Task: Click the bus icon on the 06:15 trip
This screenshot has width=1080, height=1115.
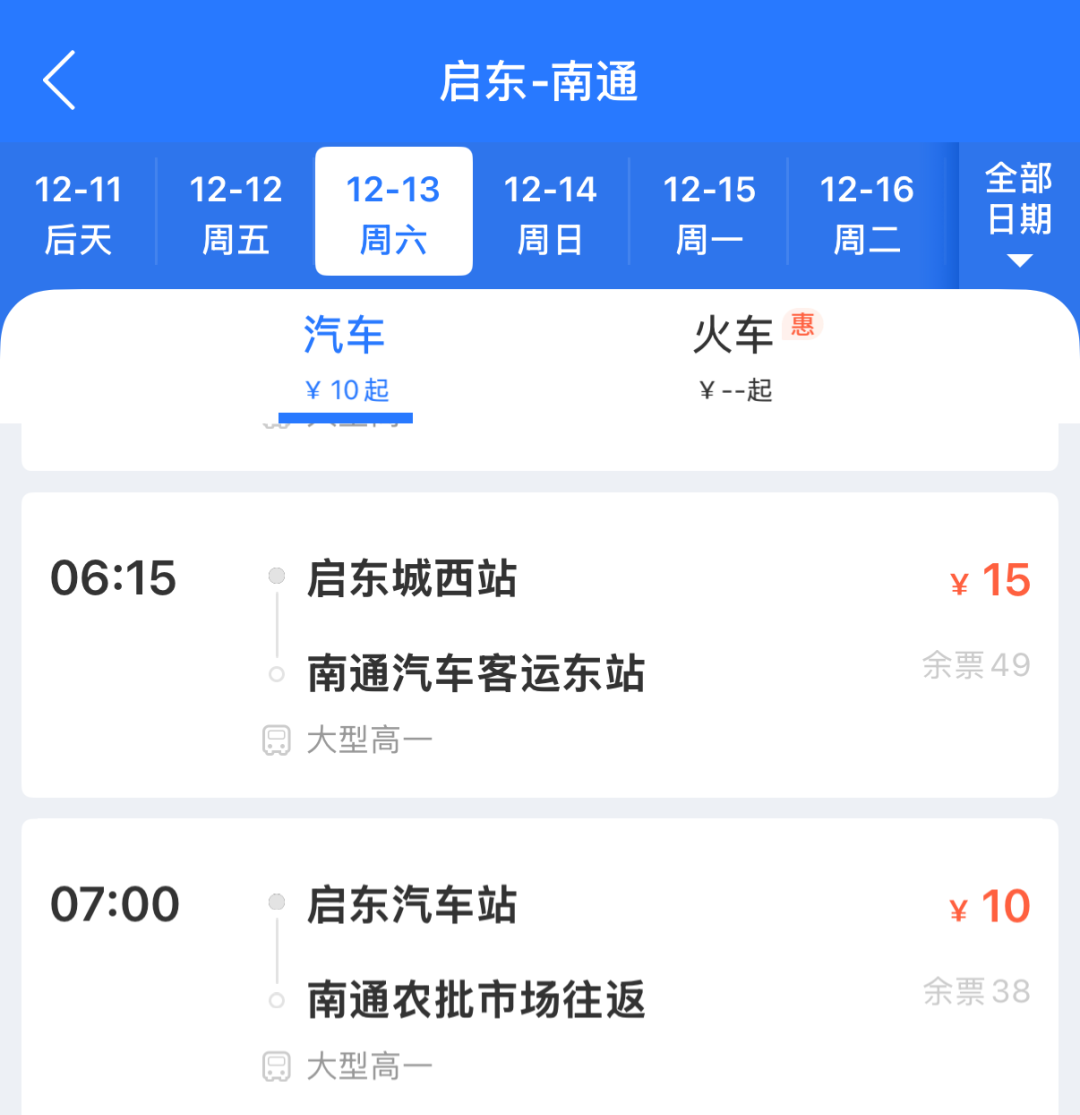Action: click(x=274, y=738)
